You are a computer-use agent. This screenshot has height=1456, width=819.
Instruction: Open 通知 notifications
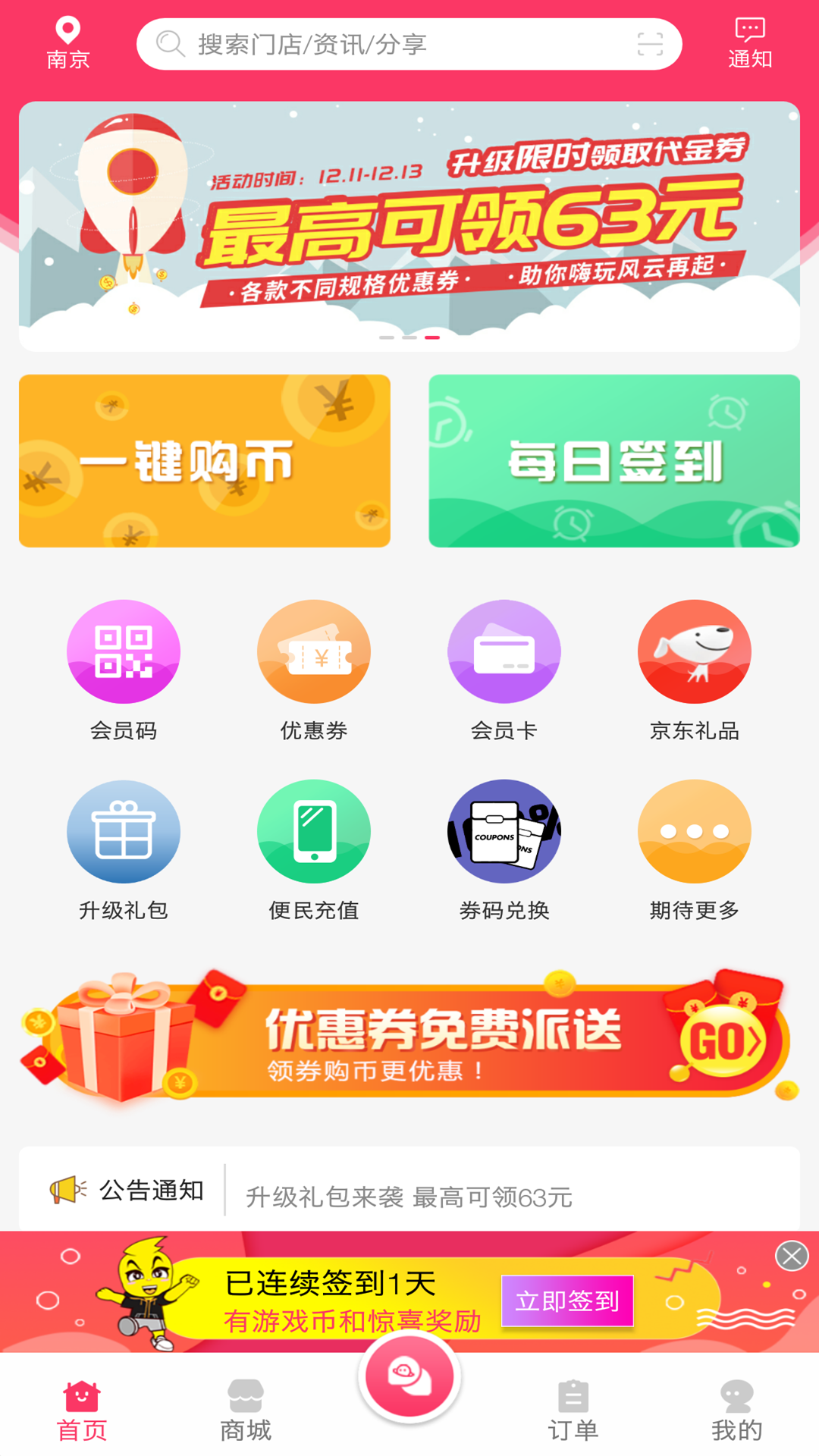[749, 42]
